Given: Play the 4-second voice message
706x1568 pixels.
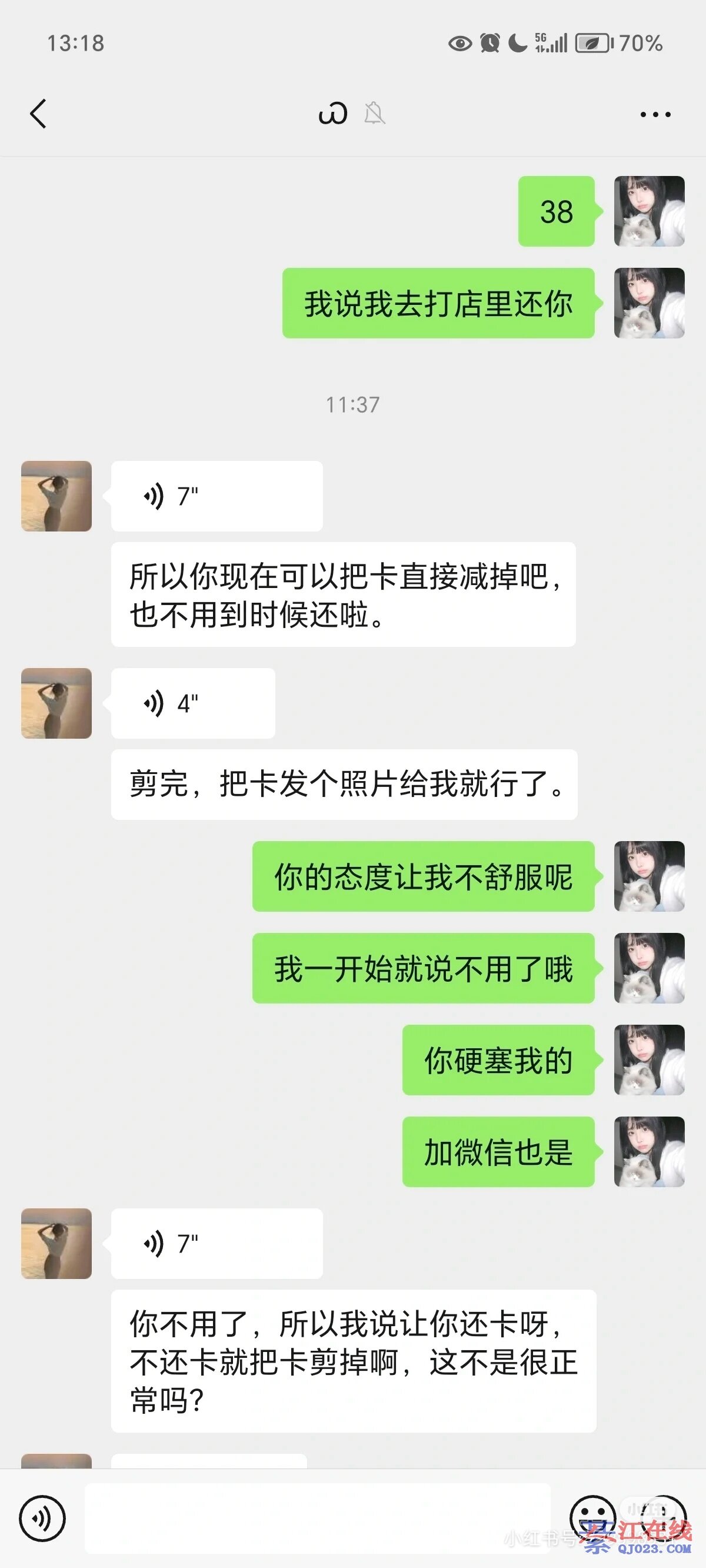Looking at the screenshot, I should 192,703.
